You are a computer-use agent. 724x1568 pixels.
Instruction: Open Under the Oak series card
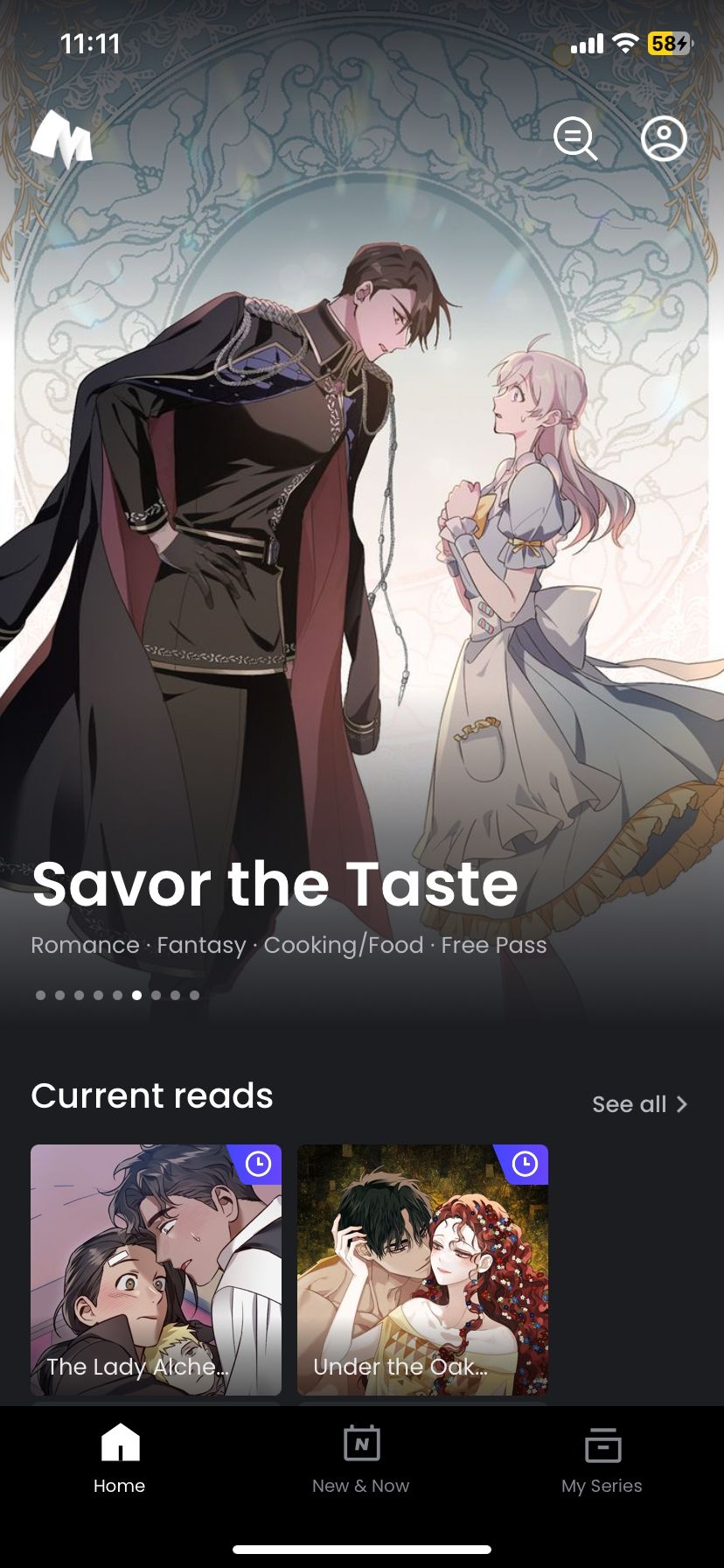point(422,1269)
